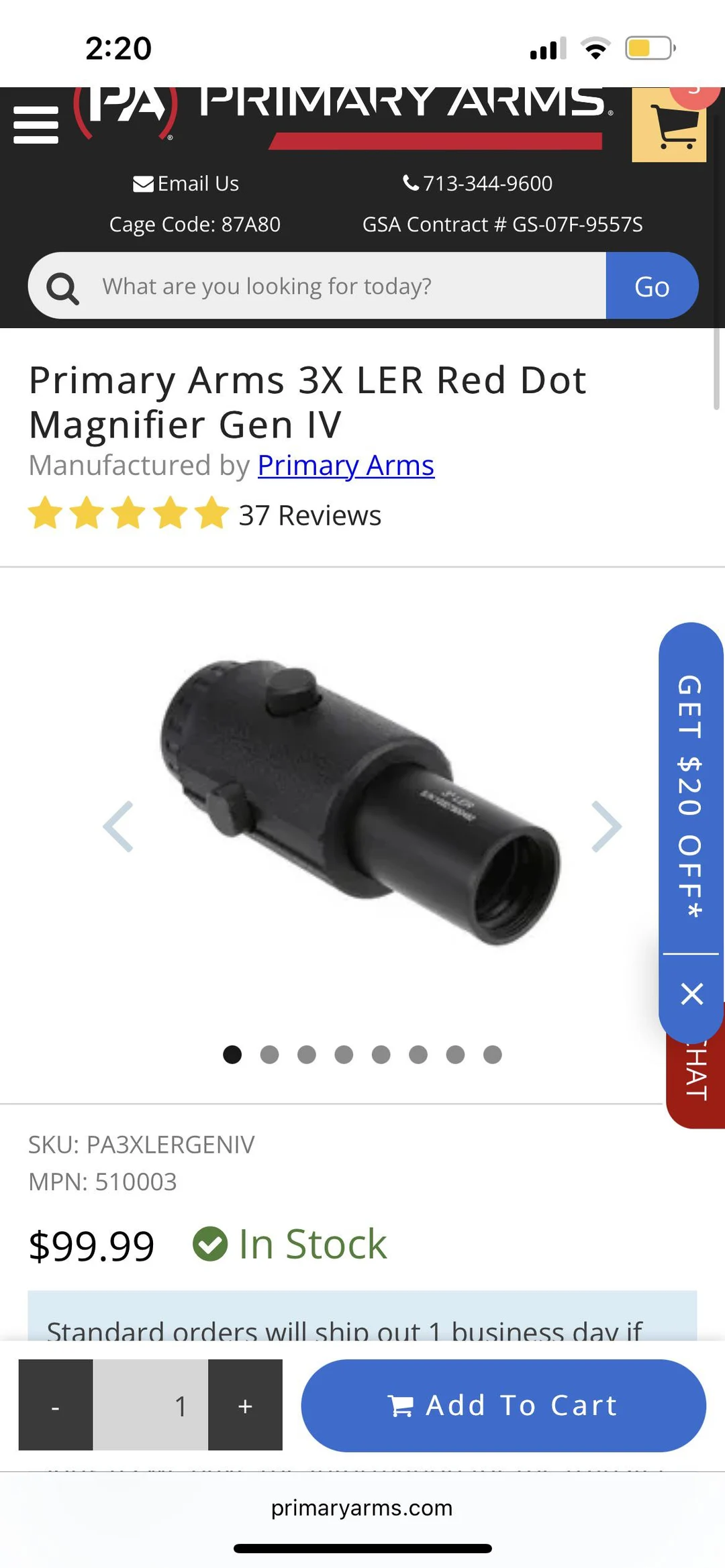Decrease quantity with the minus stepper
Image resolution: width=725 pixels, height=1568 pixels.
(55, 1406)
